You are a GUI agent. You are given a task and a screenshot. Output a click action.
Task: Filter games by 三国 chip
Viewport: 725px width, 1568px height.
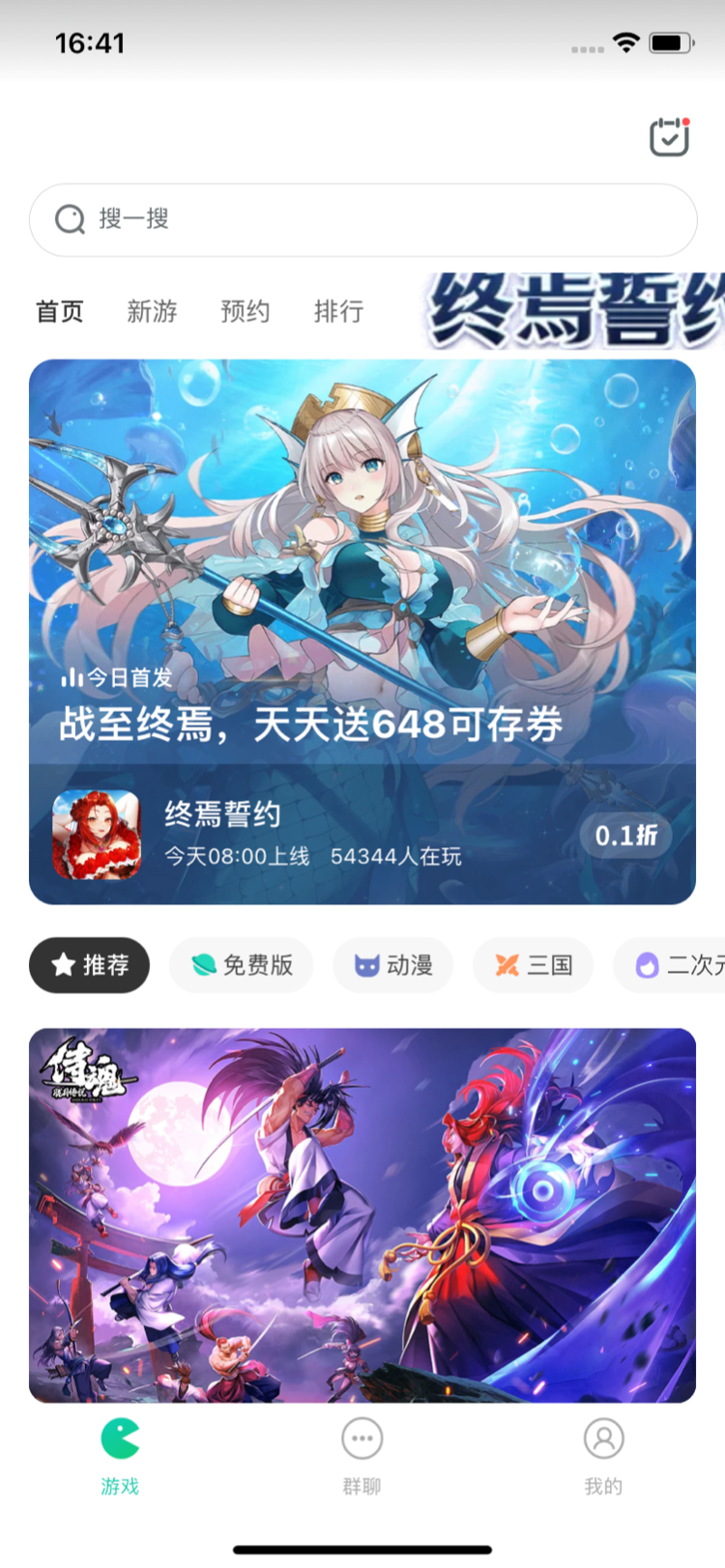tap(533, 965)
